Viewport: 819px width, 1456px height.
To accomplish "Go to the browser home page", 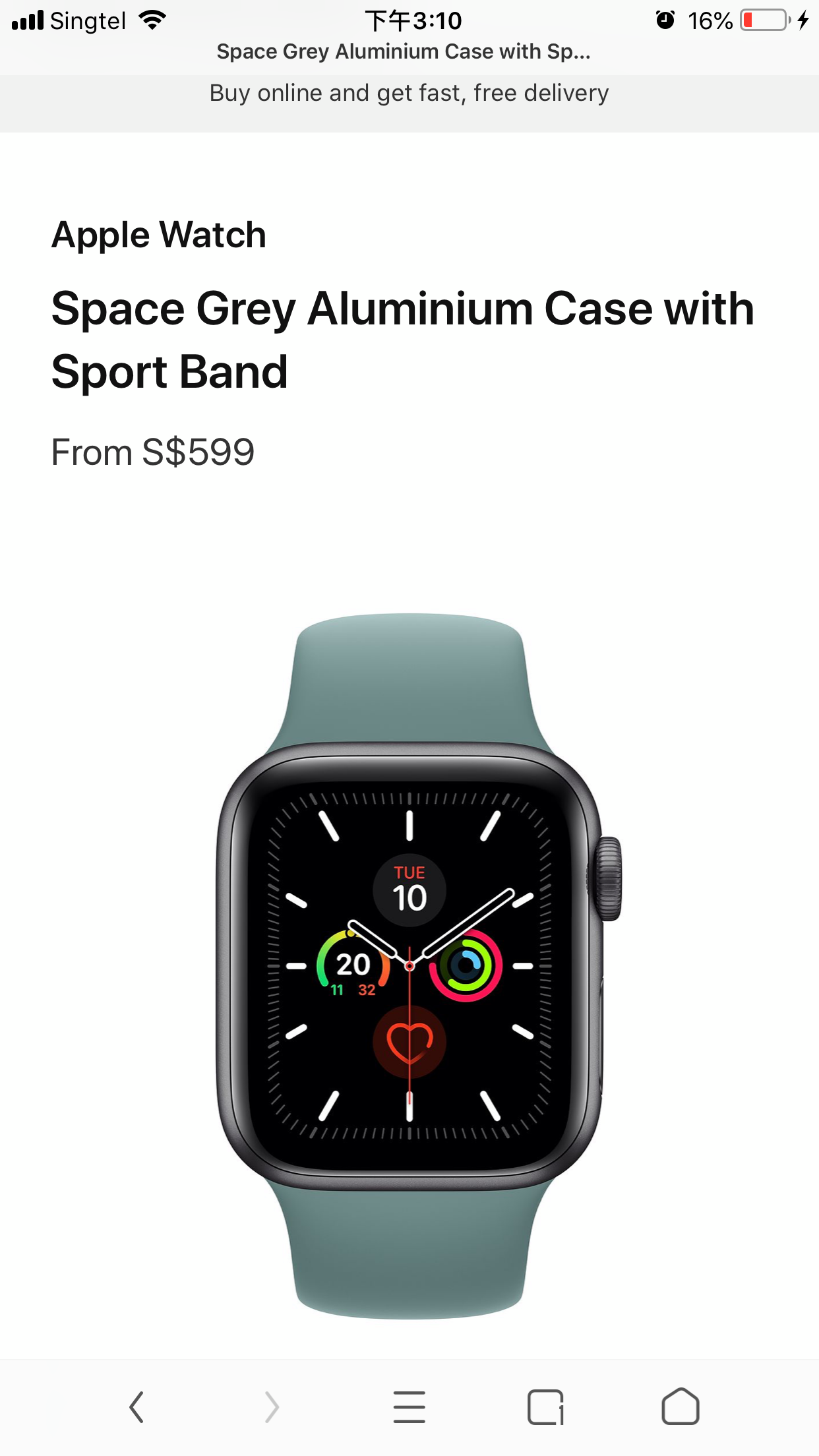I will point(680,1407).
